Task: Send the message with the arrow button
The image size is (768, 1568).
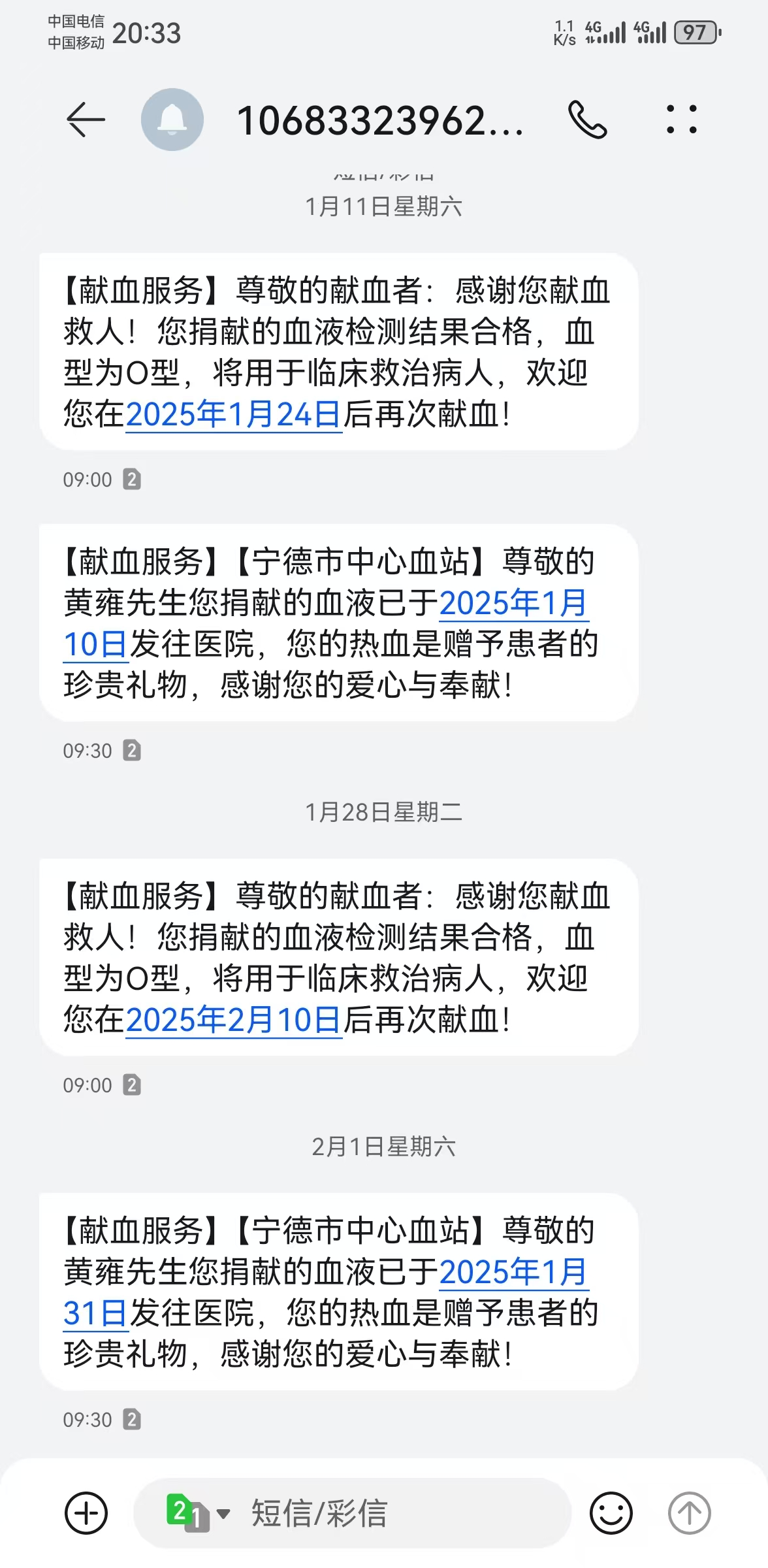Action: point(690,1513)
